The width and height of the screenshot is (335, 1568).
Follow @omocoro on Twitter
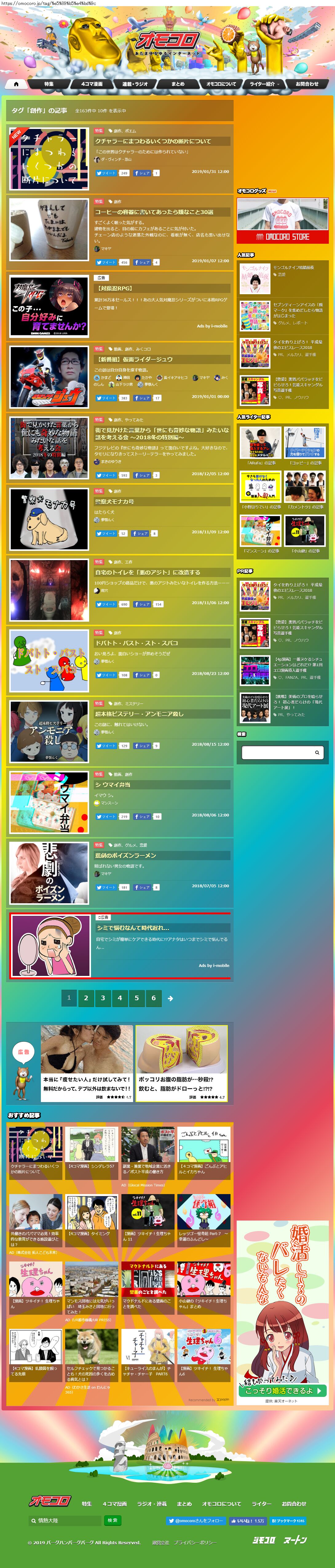(196, 1521)
